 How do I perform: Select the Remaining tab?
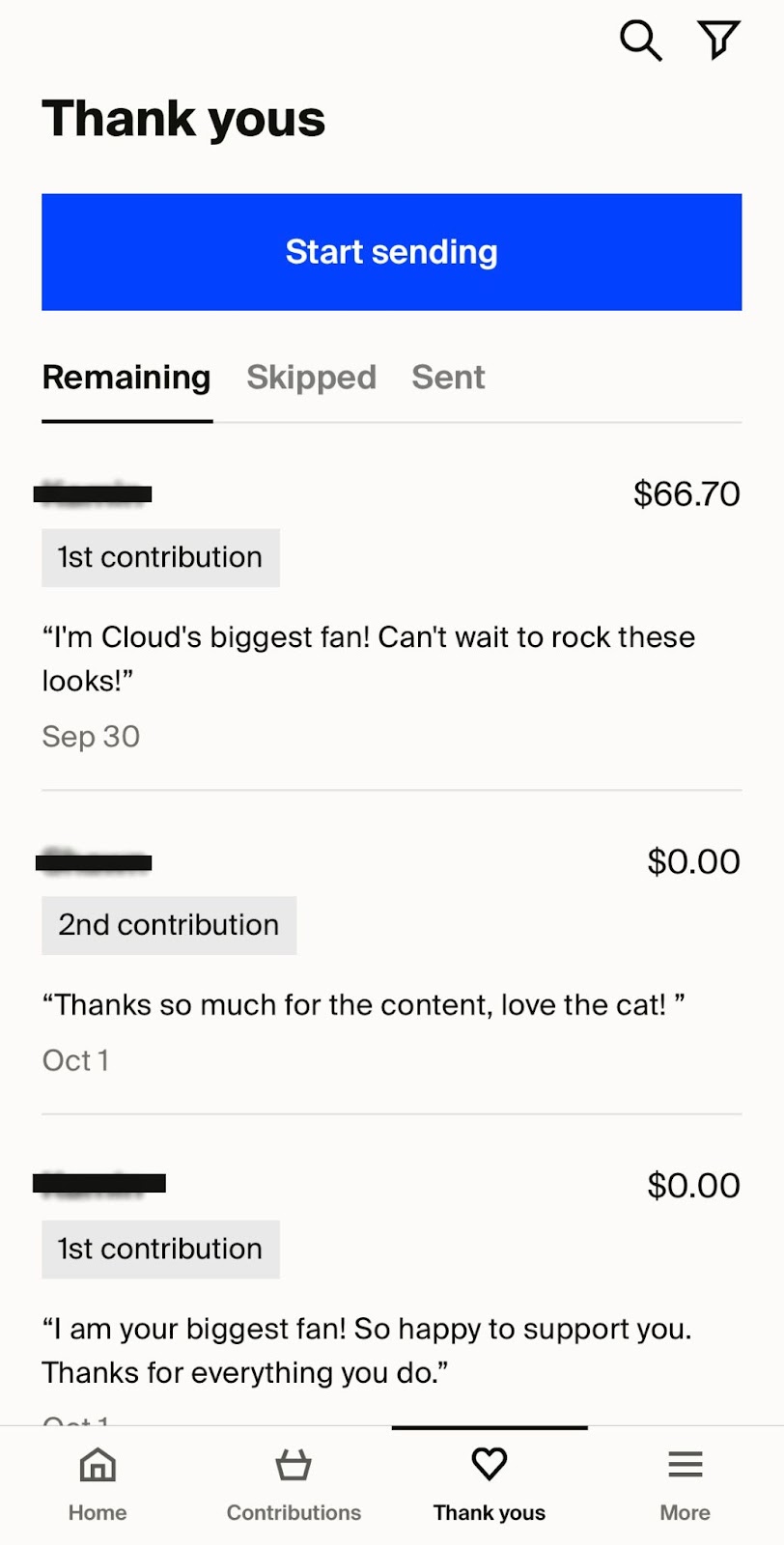pyautogui.click(x=126, y=378)
